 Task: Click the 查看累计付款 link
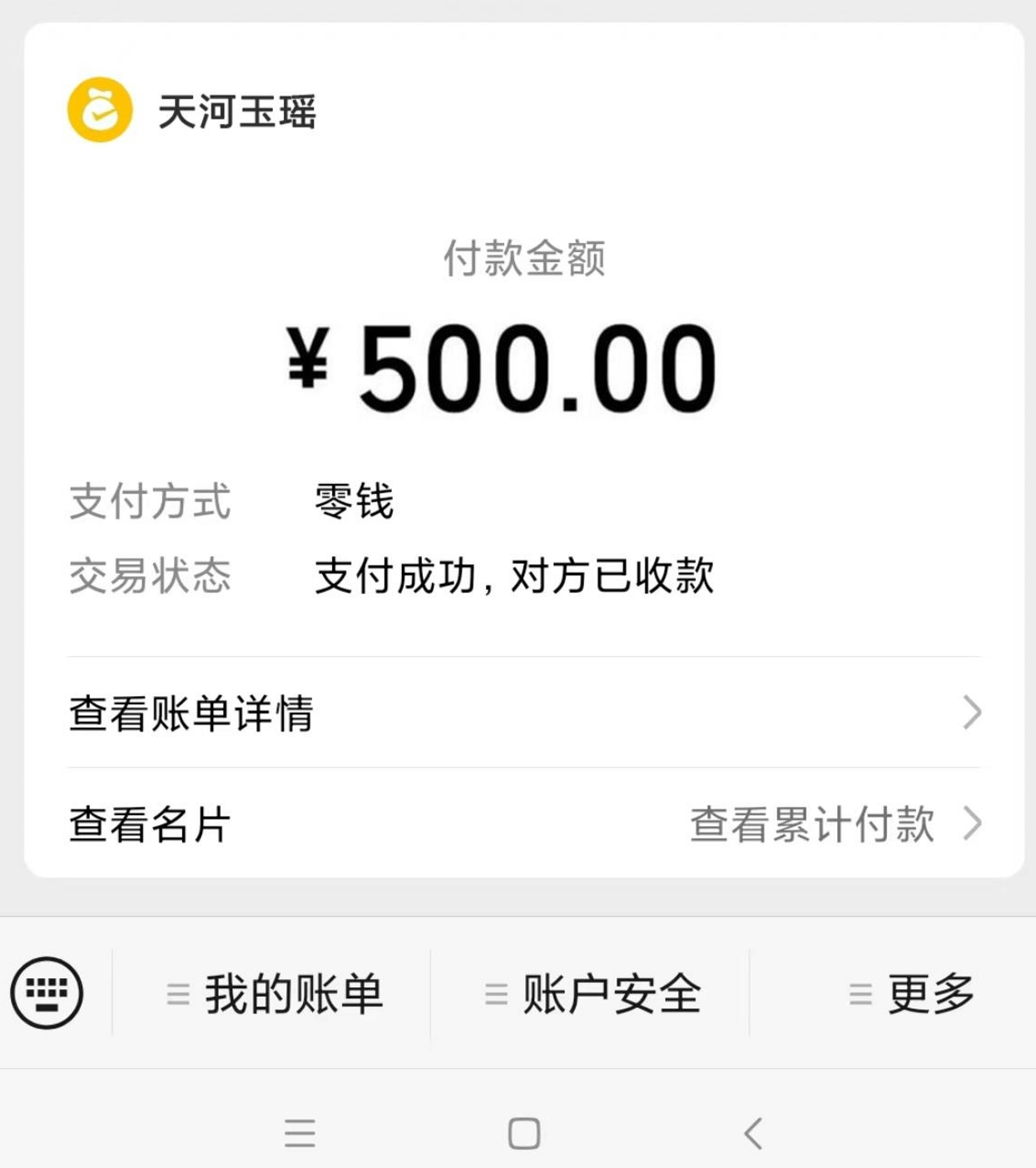(x=811, y=823)
